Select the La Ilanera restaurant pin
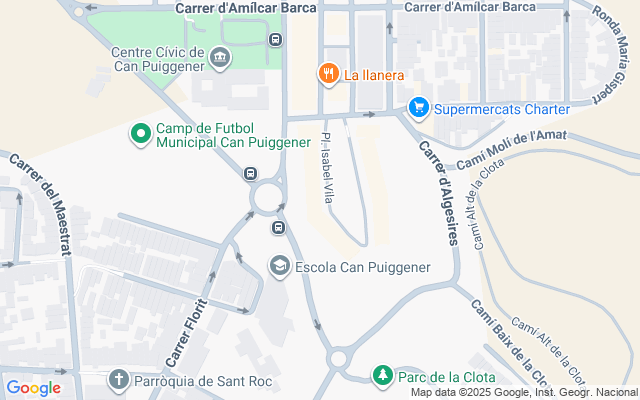 [329, 74]
